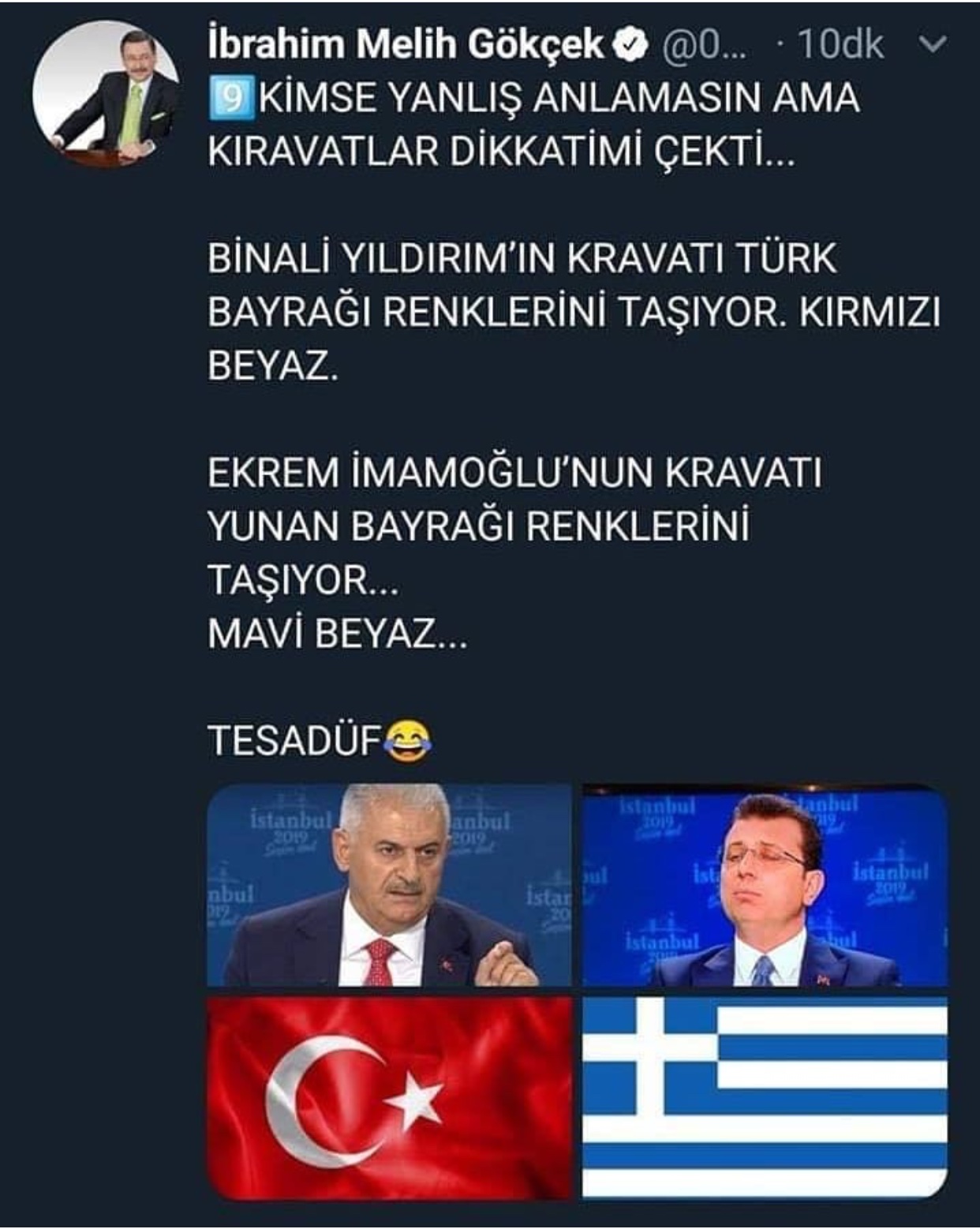View the Turkish flag image
980x1229 pixels.
pyautogui.click(x=389, y=1097)
